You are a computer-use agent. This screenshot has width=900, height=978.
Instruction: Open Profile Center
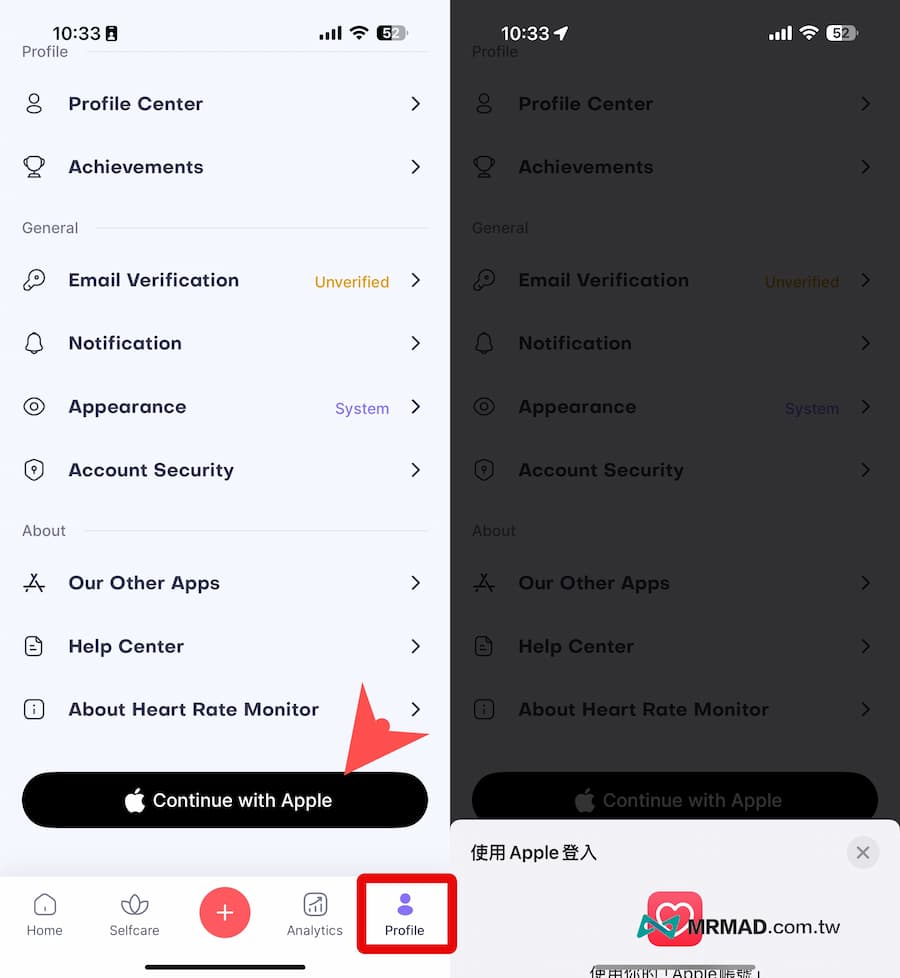pyautogui.click(x=224, y=104)
